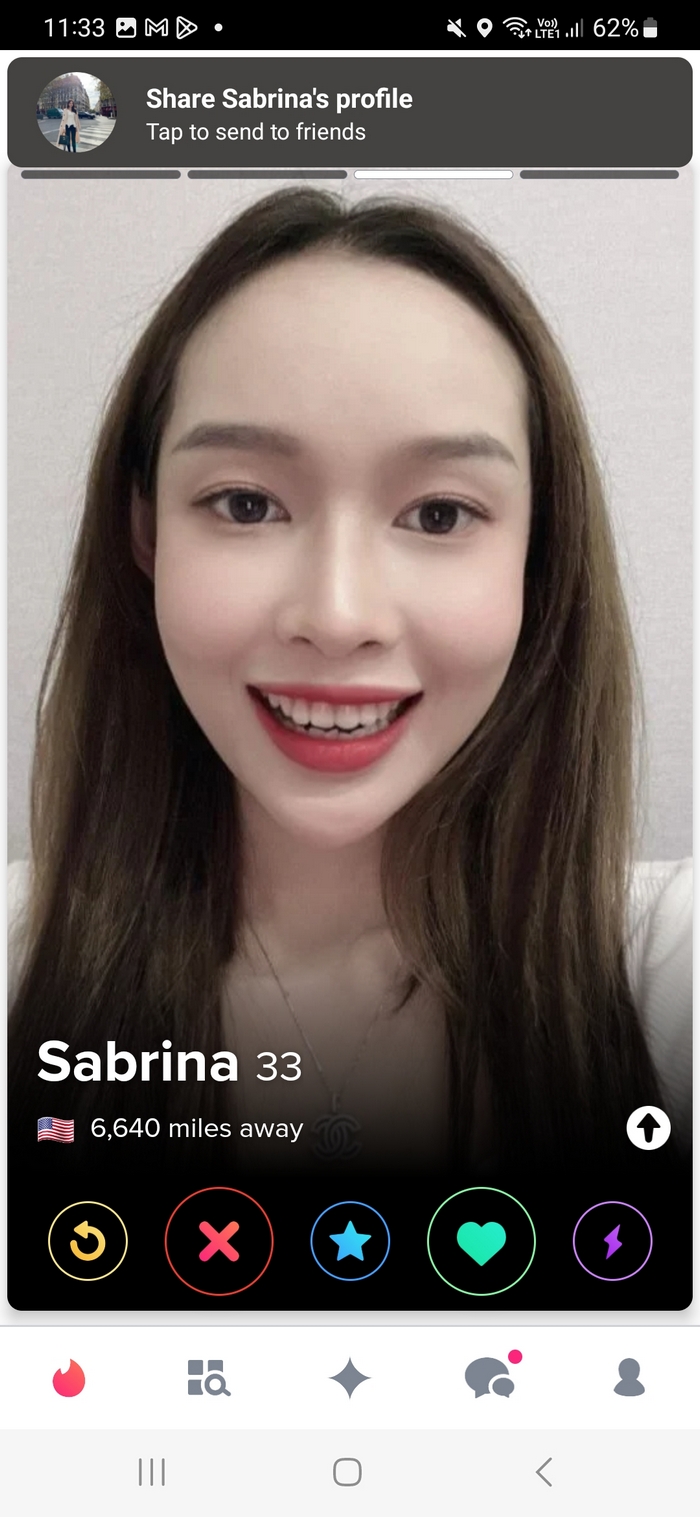Viewport: 700px width, 1517px height.
Task: Pass on Sabrina with the red X
Action: coord(219,1241)
